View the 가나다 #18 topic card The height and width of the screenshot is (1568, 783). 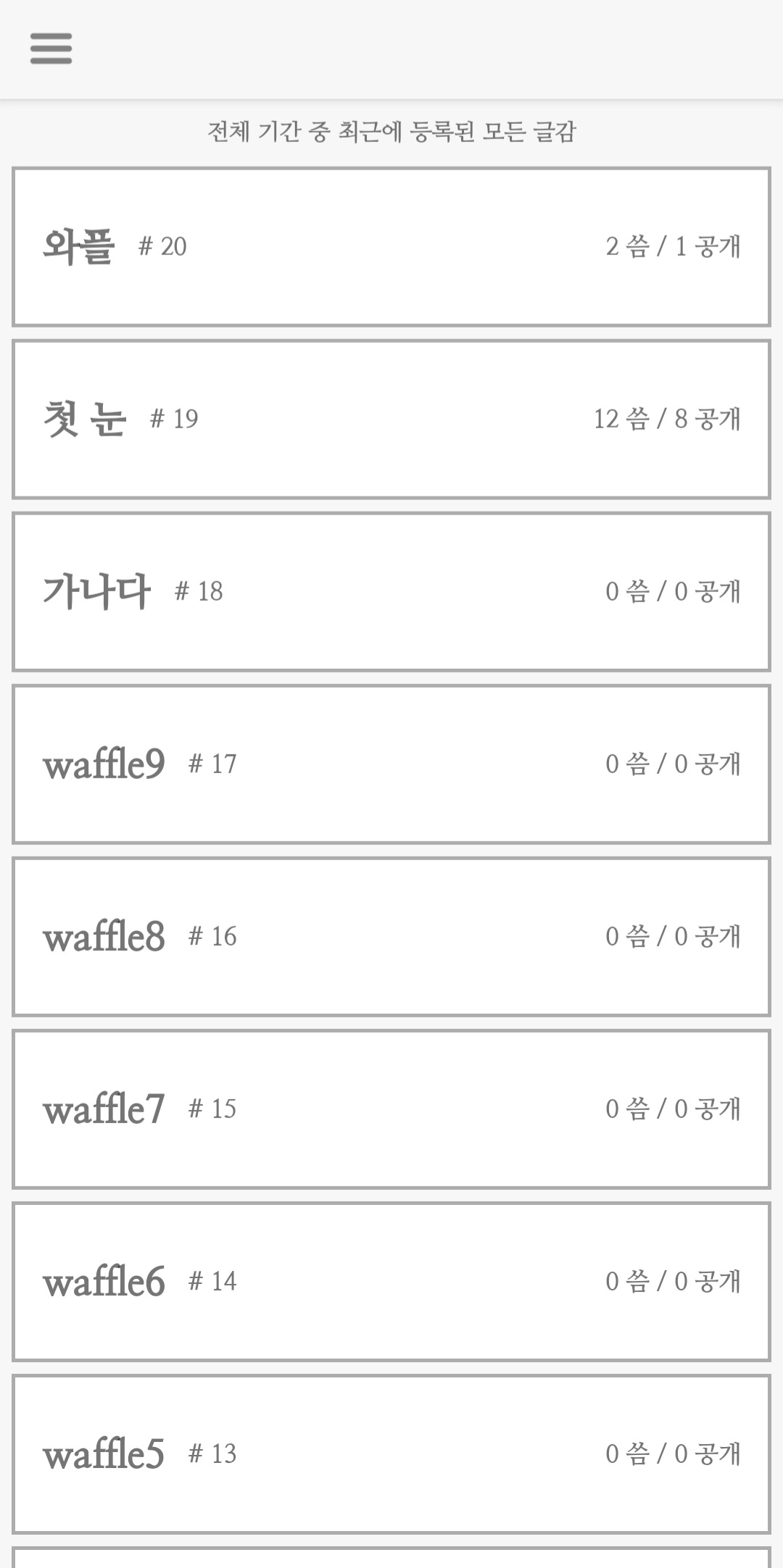coord(391,592)
